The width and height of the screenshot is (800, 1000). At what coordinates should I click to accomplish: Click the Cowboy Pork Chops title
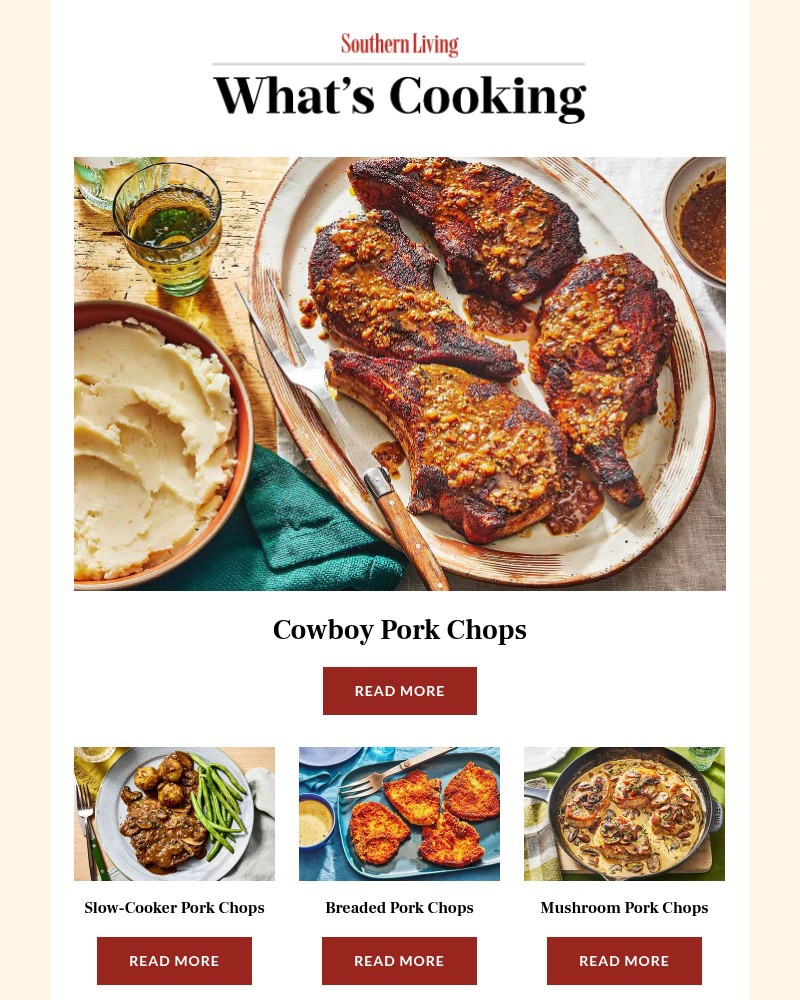click(400, 630)
